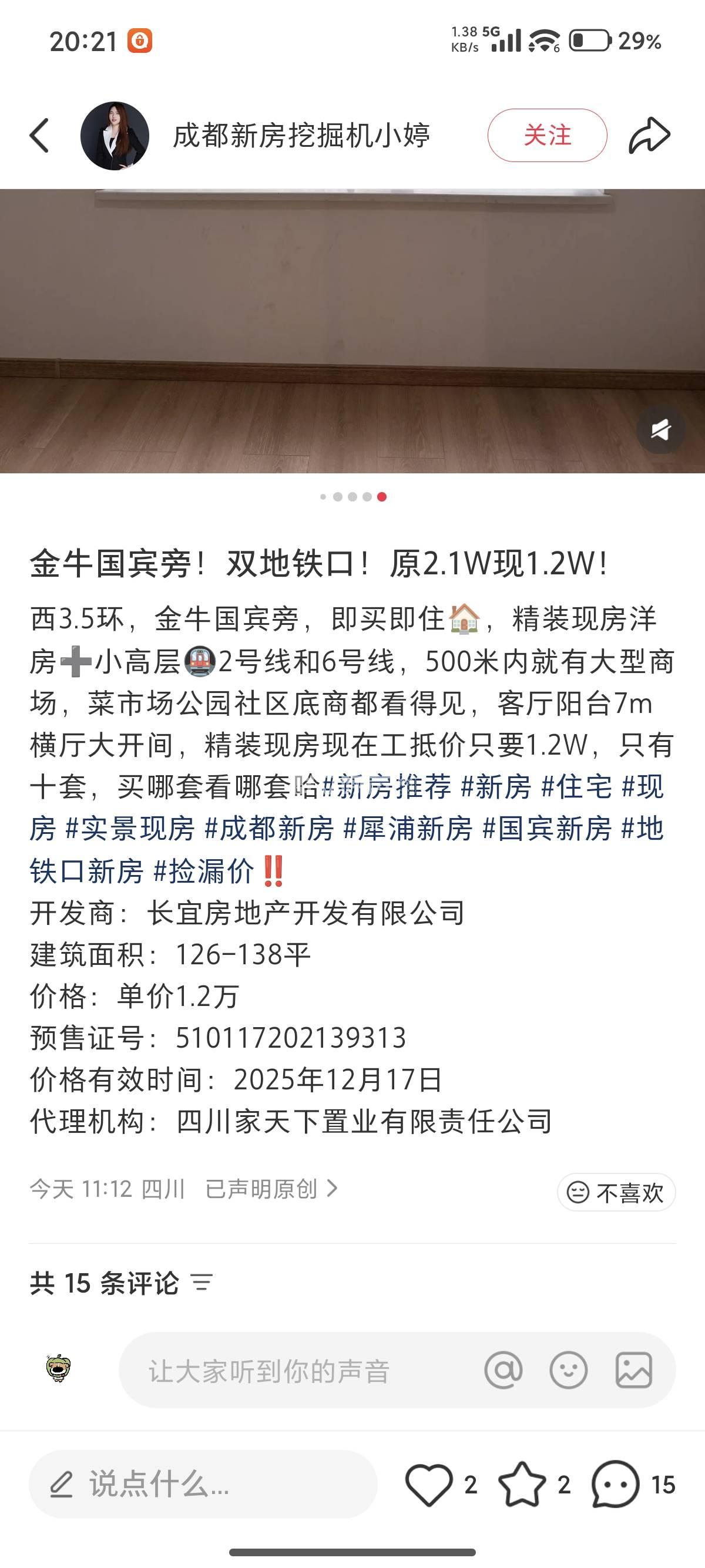Save the post with the star icon
Viewport: 705px width, 1568px height.
(522, 1484)
